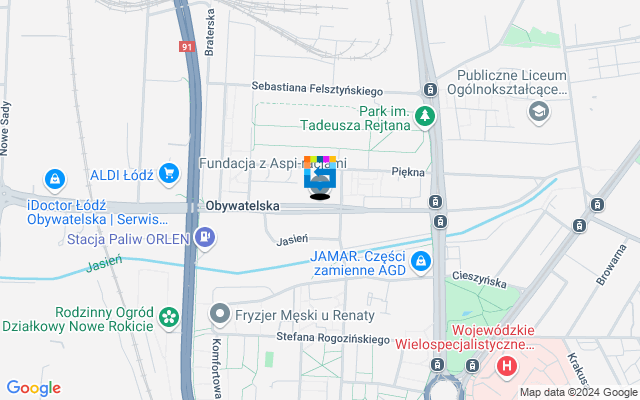
Task: Open JAMAR Części zamienne AGD pin
Action: click(422, 262)
